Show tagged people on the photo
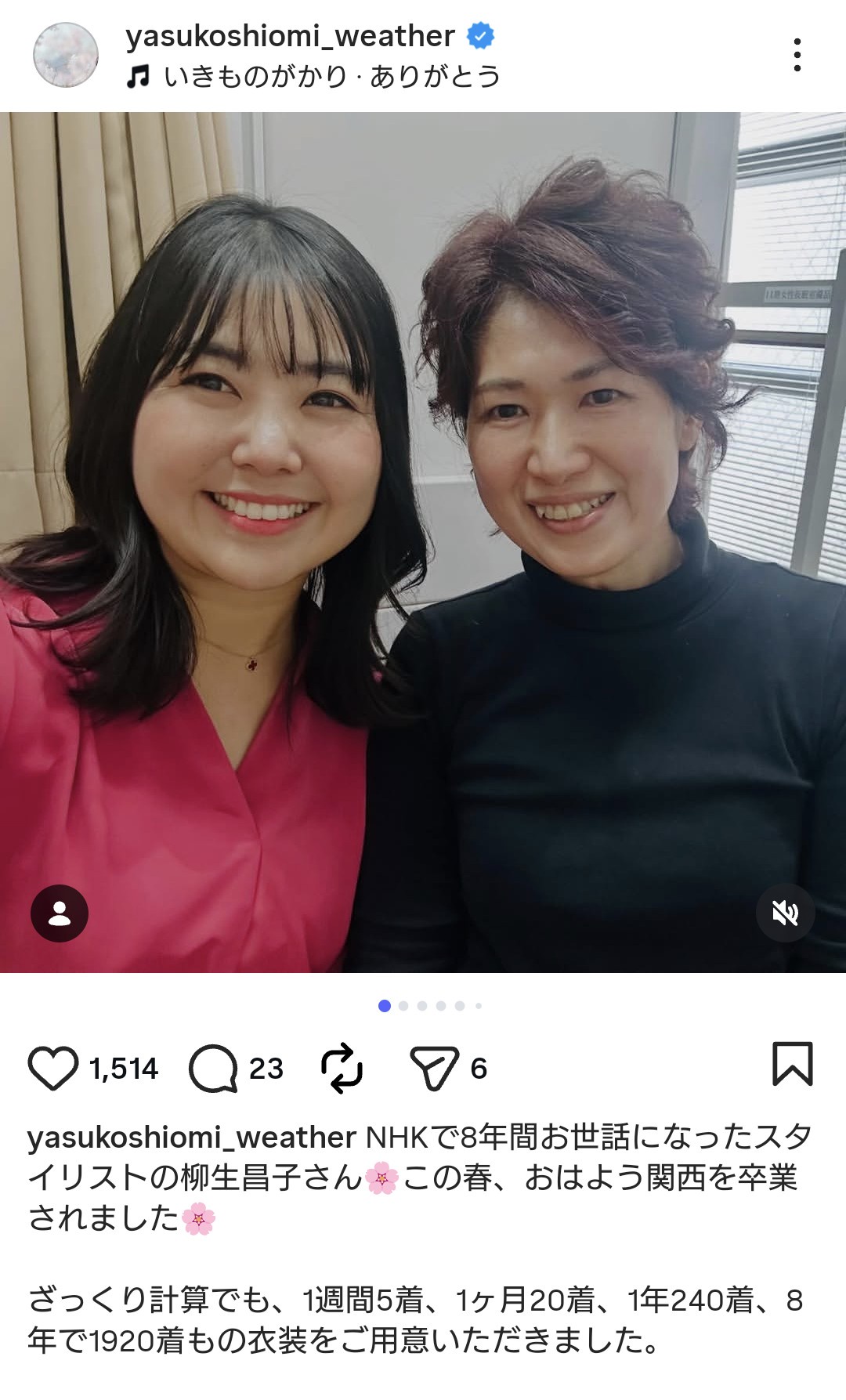 pyautogui.click(x=60, y=913)
